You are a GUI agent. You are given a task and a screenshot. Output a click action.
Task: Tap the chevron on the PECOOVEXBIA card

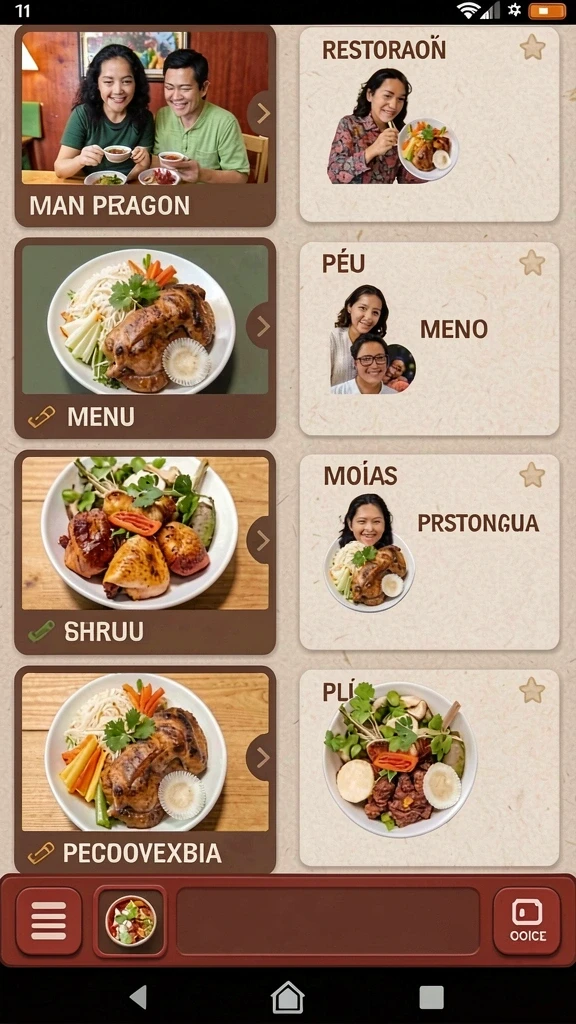click(x=262, y=758)
